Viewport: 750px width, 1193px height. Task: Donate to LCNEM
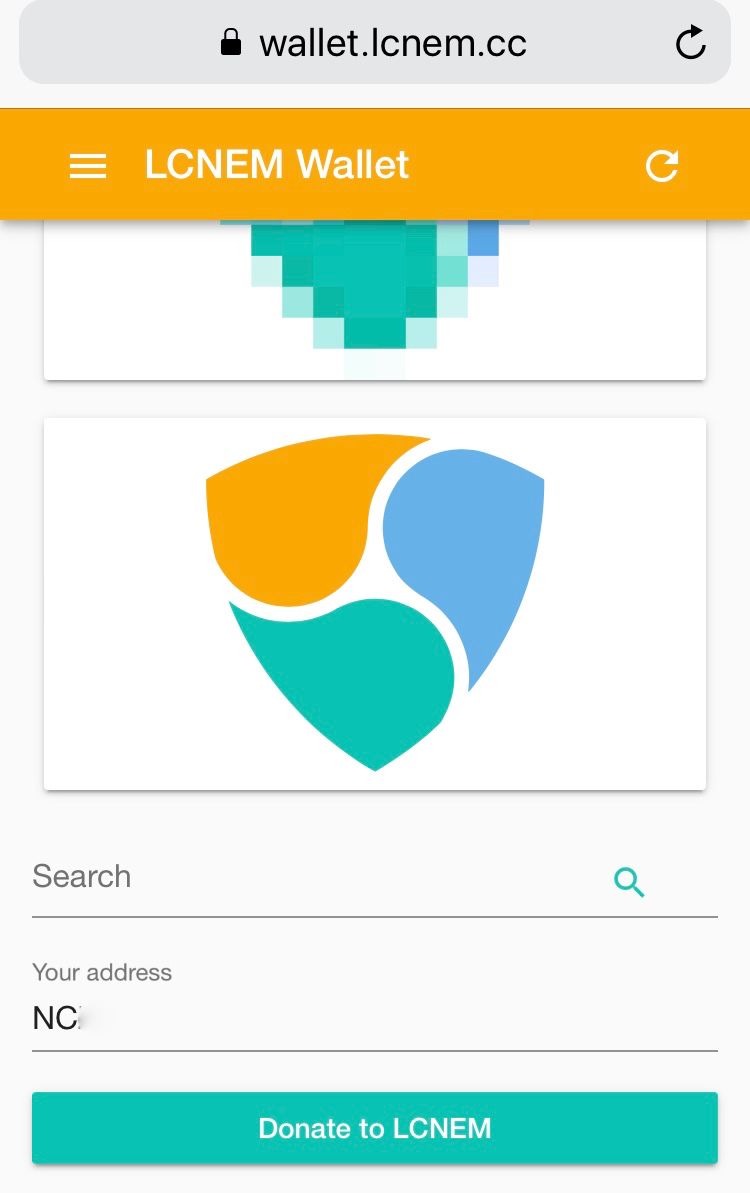tap(375, 1128)
